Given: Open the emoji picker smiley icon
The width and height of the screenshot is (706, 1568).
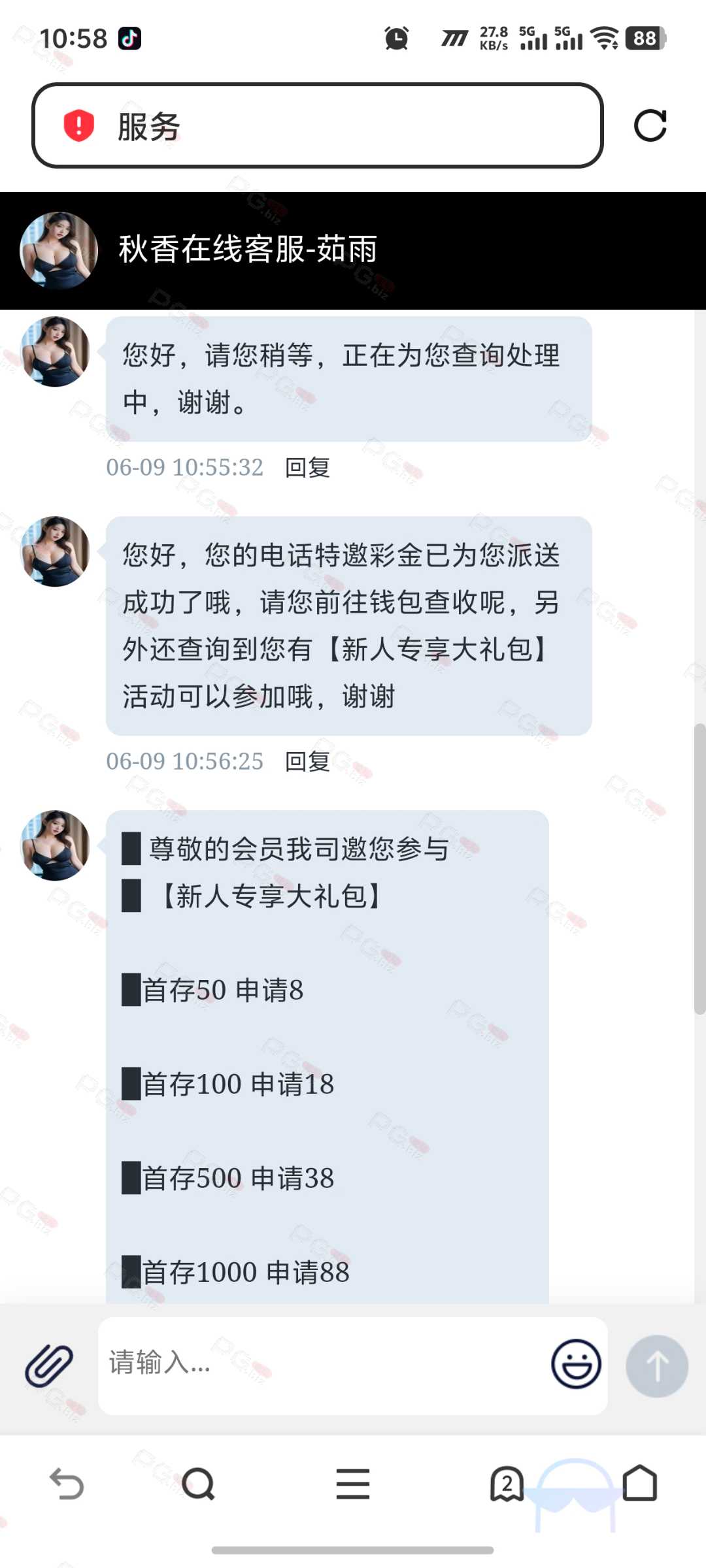Looking at the screenshot, I should point(576,1364).
